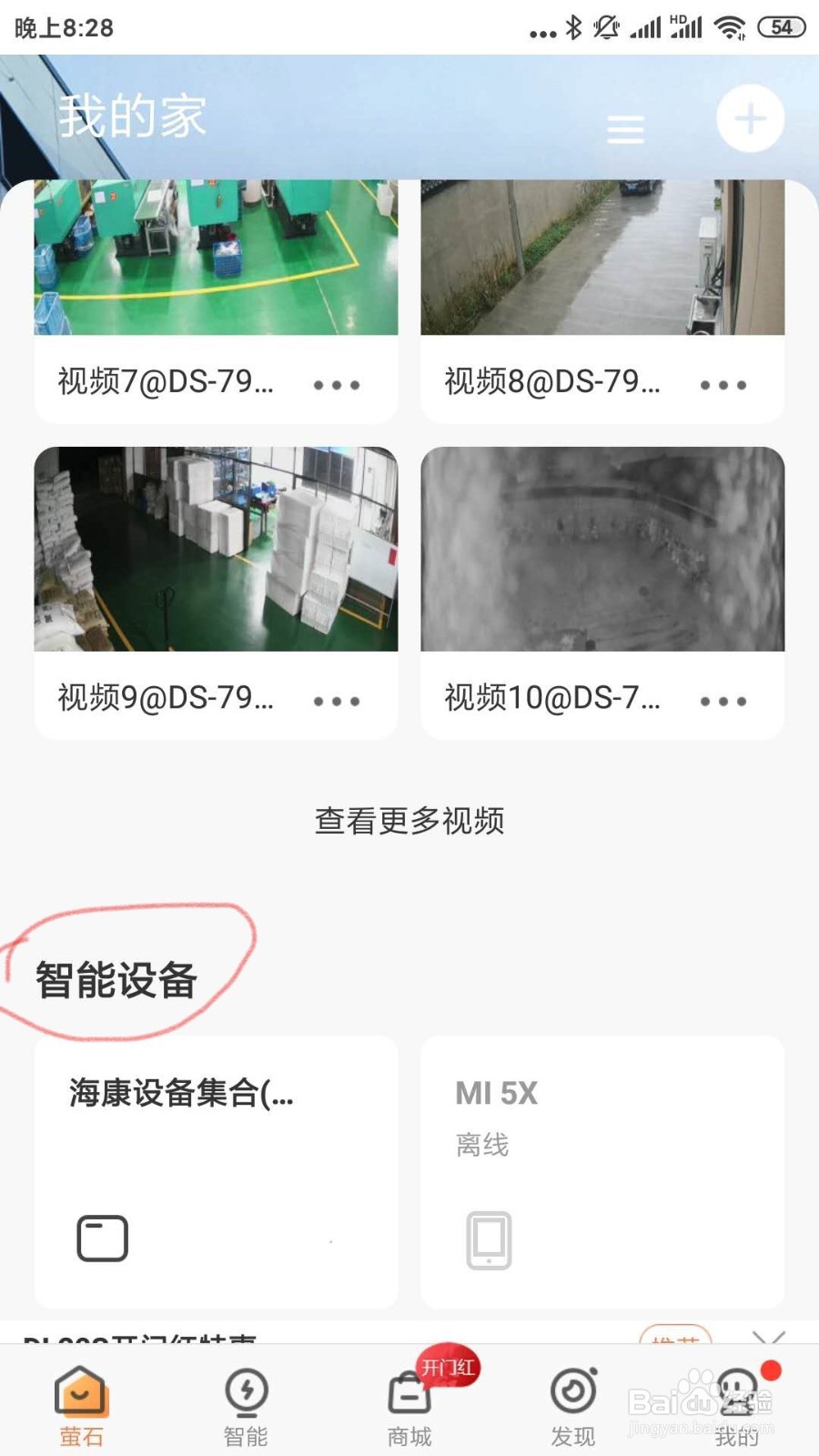Image resolution: width=819 pixels, height=1456 pixels.
Task: Tap 查看更多视频 to load more videos
Action: (409, 820)
